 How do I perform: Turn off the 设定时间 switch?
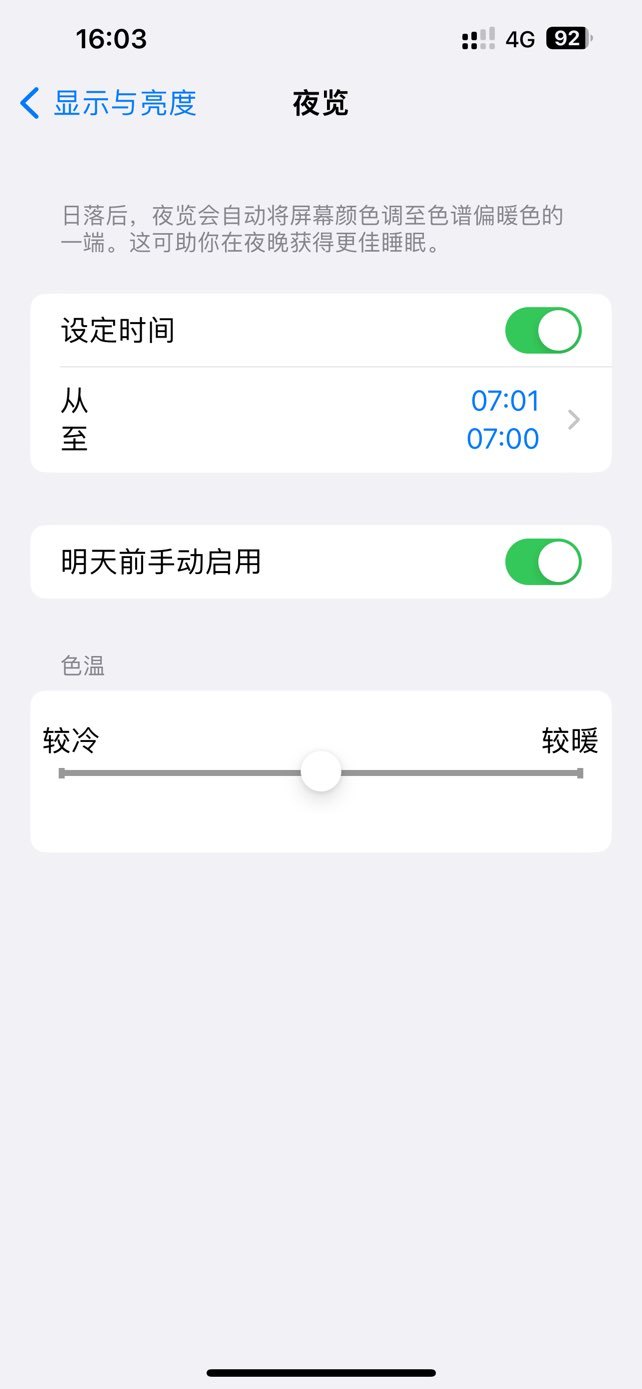pyautogui.click(x=543, y=331)
